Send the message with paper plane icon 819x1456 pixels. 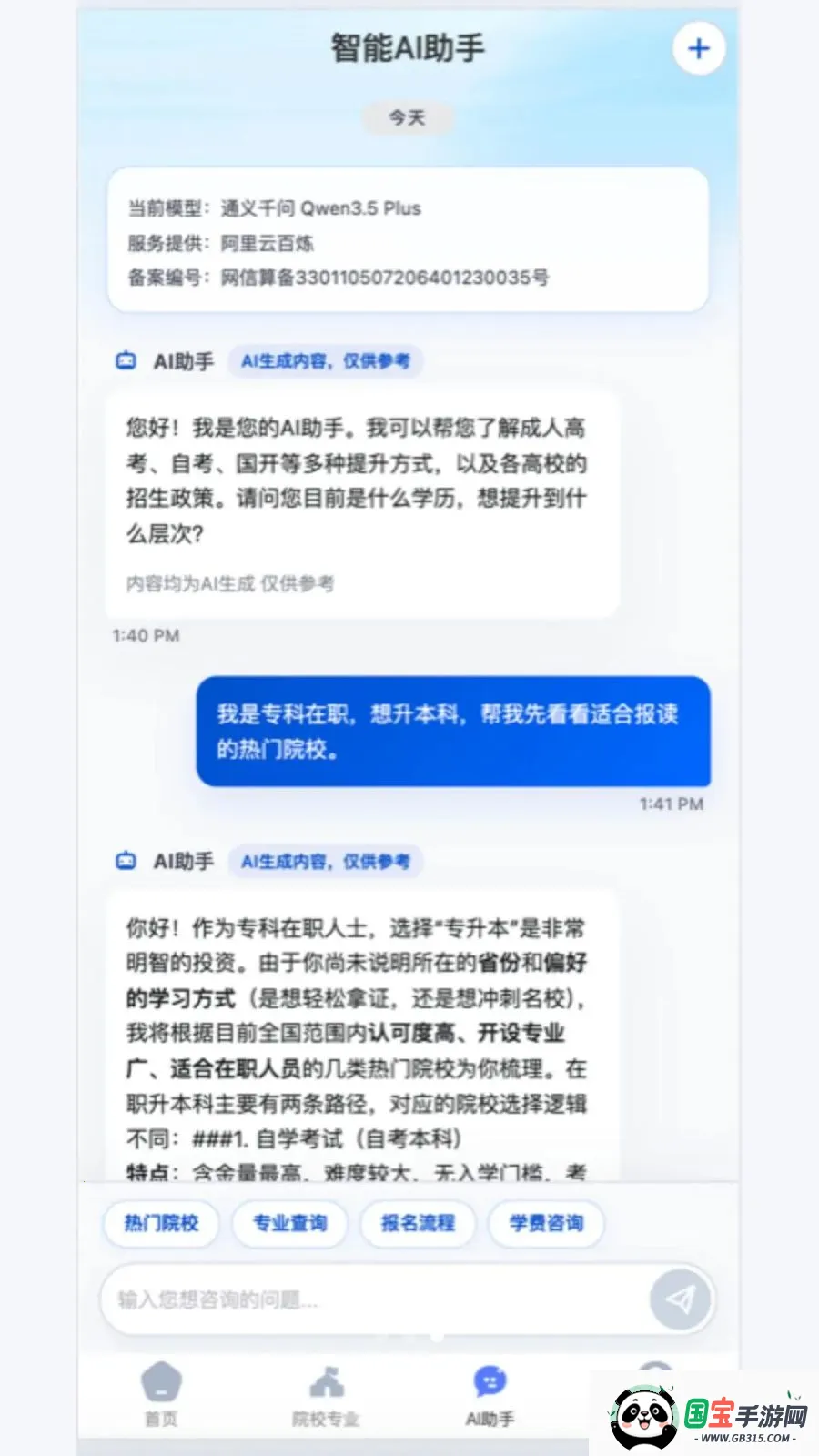pyautogui.click(x=680, y=1299)
